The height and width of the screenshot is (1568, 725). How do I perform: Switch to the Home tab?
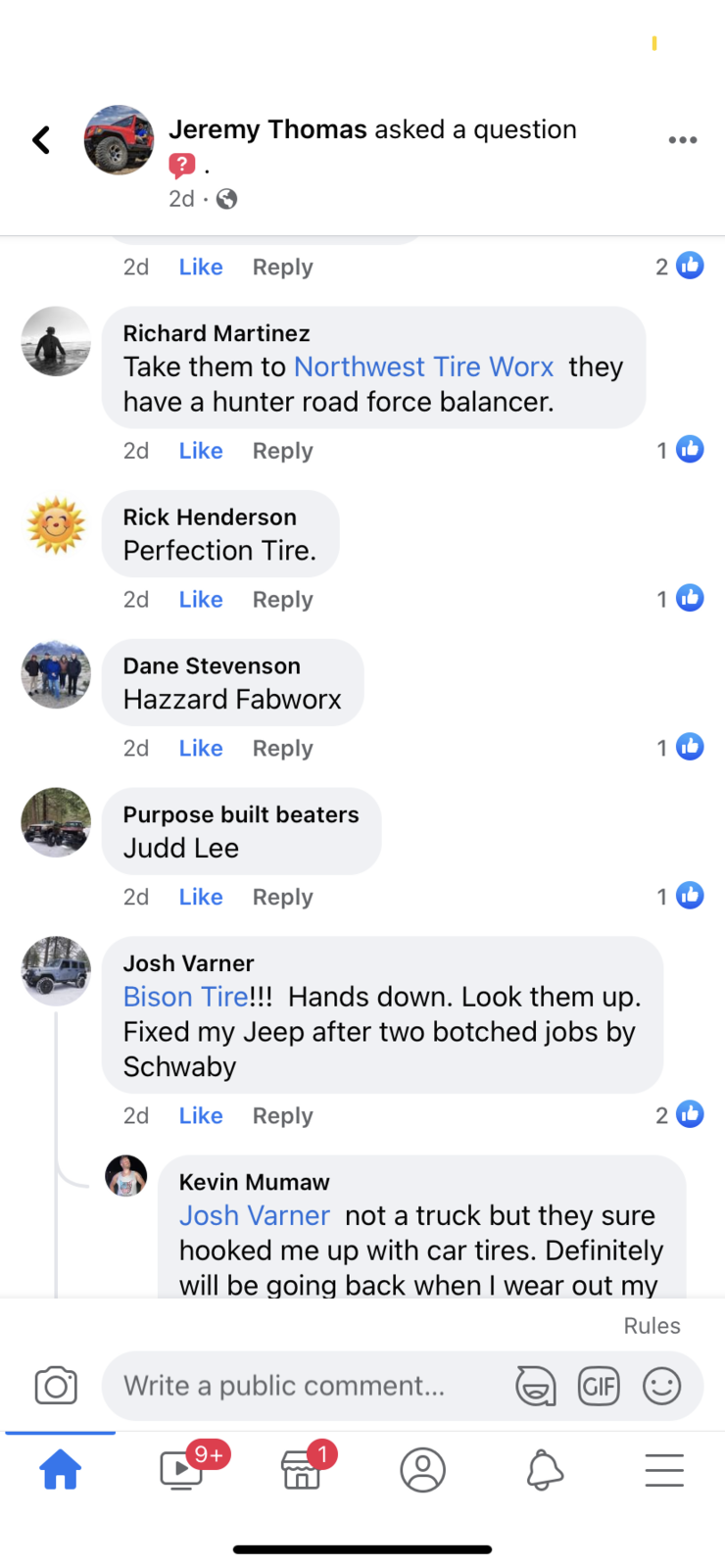point(60,1470)
